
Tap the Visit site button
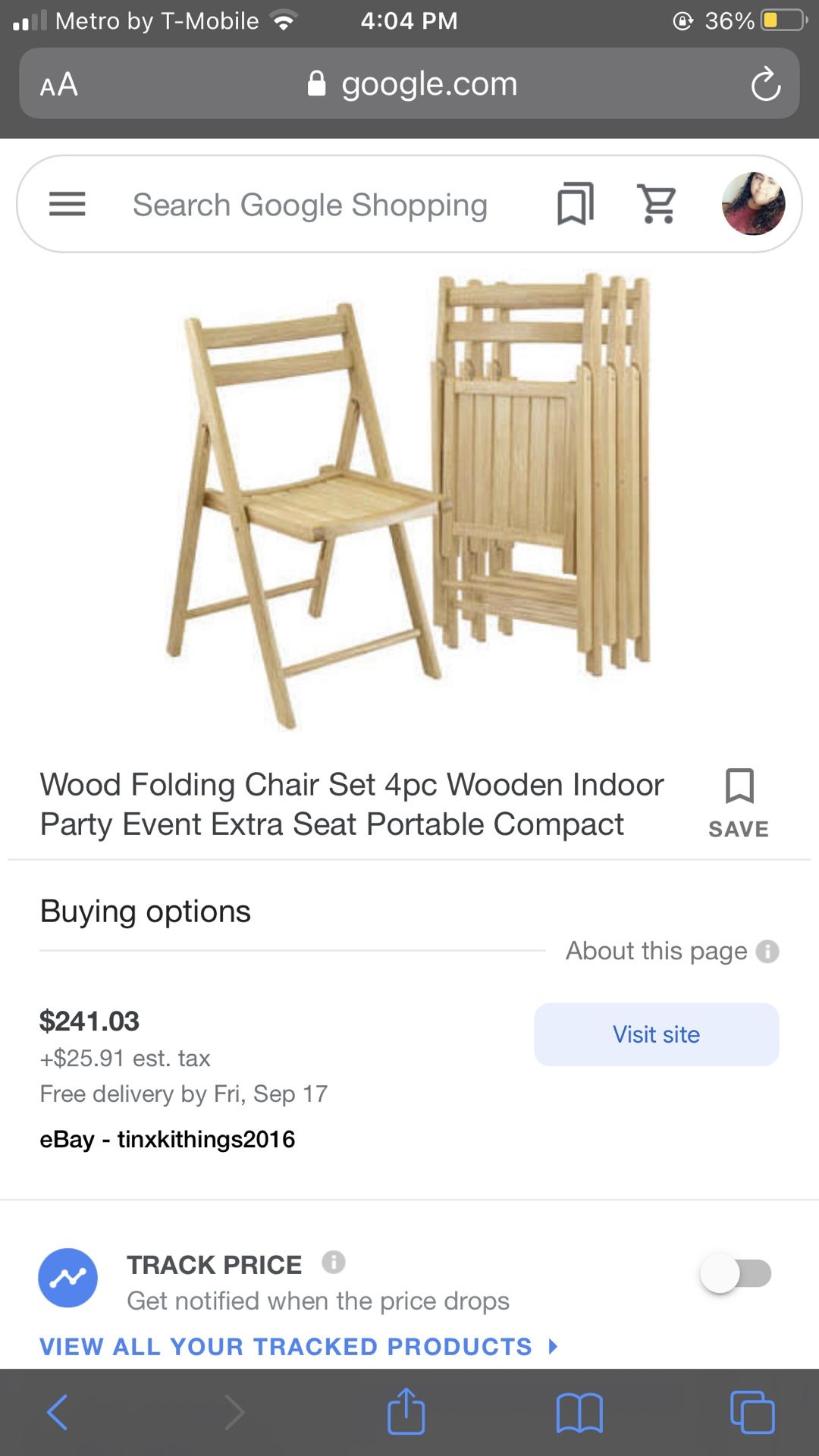pyautogui.click(x=655, y=1034)
